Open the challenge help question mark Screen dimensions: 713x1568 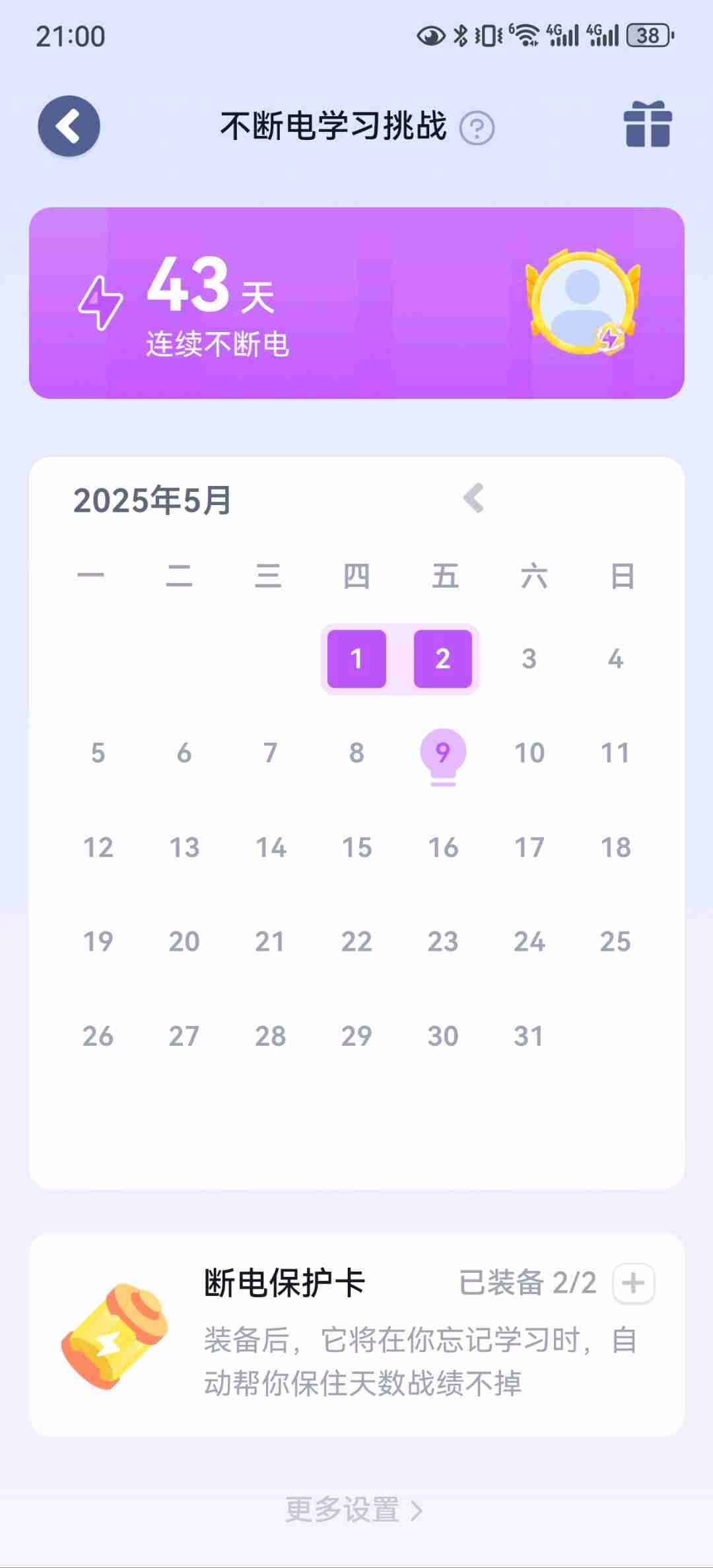477,128
